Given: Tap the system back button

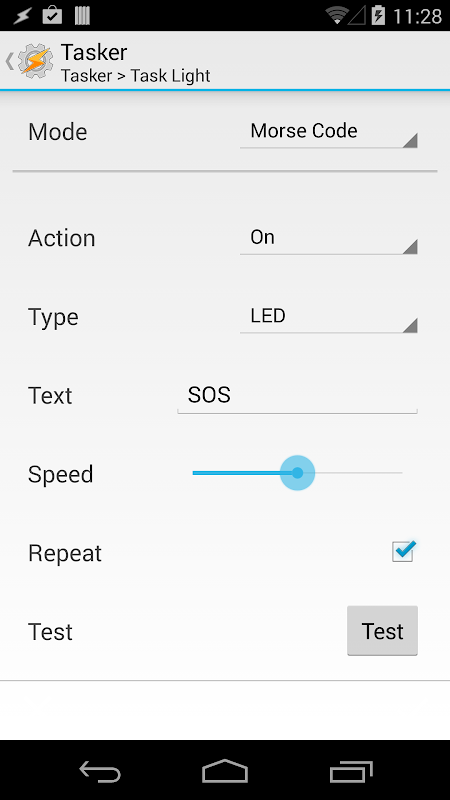Looking at the screenshot, I should [100, 771].
